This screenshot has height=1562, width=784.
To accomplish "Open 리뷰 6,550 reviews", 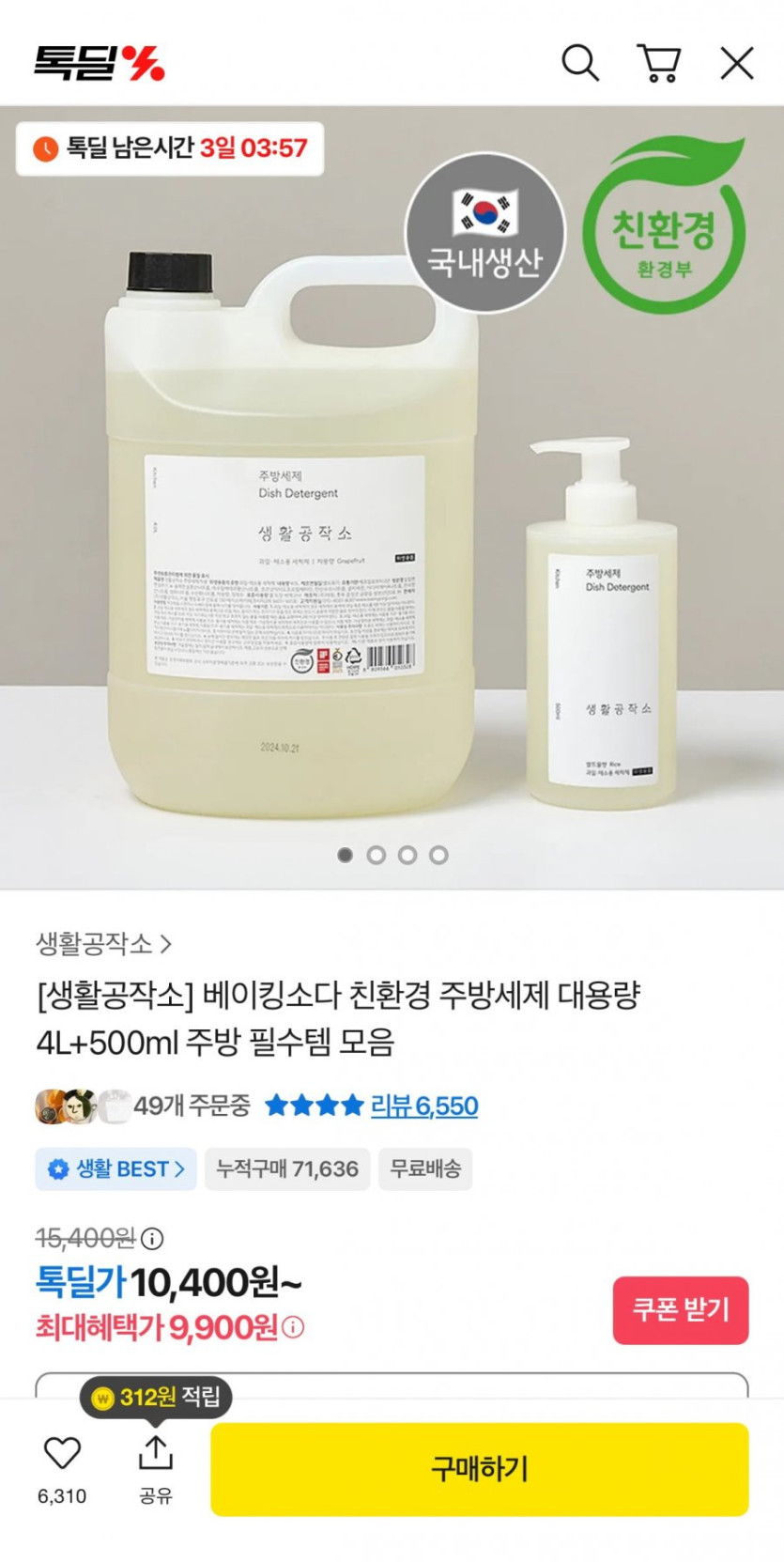I will point(423,1106).
